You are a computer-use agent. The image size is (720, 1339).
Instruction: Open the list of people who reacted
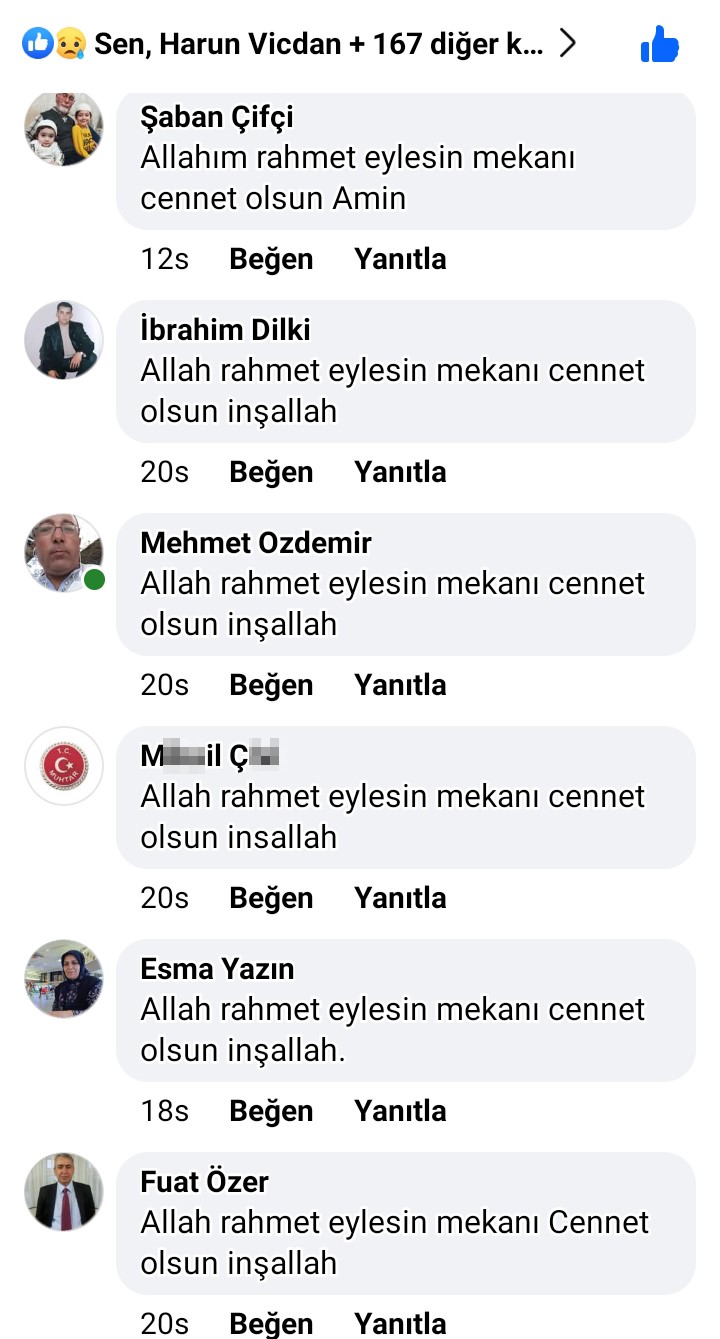(x=300, y=44)
